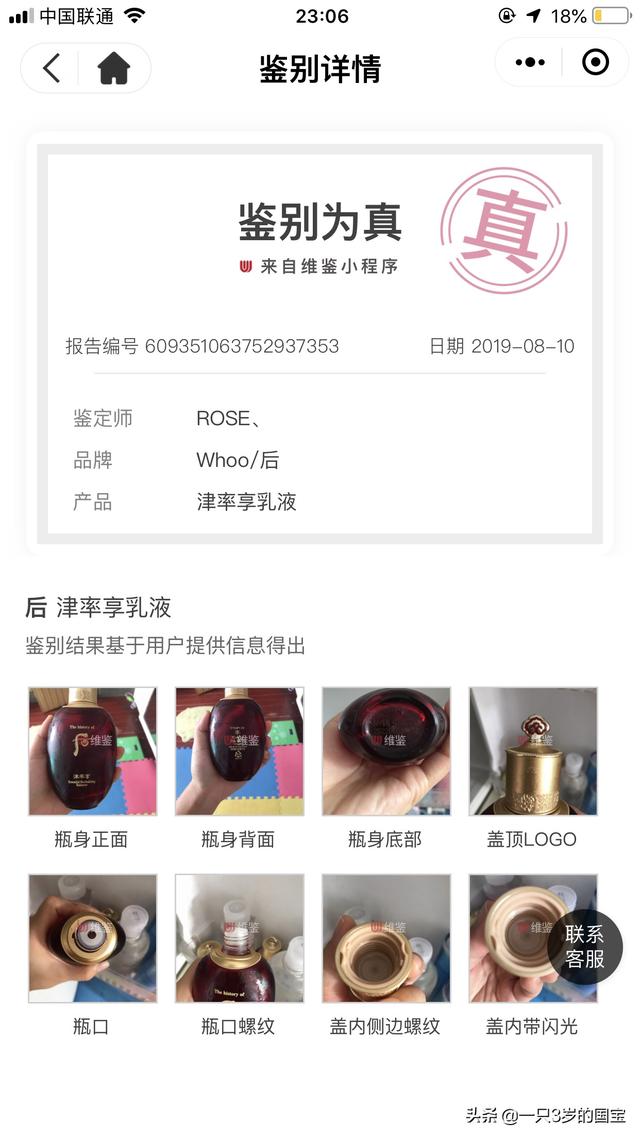Open the mini program more-options menu
Viewport: 640px width, 1138px height.
530,63
